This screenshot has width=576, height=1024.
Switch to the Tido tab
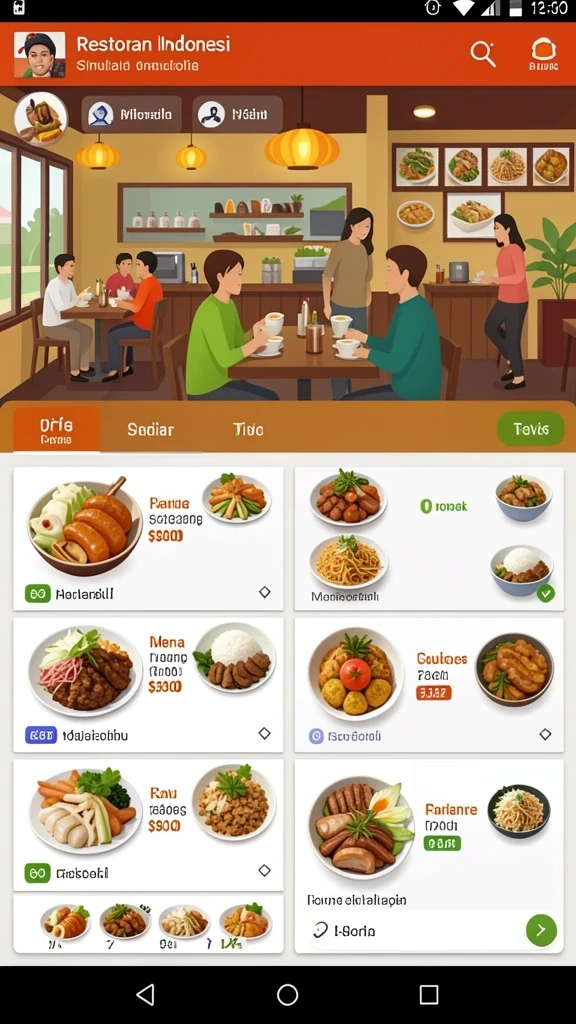pos(248,430)
